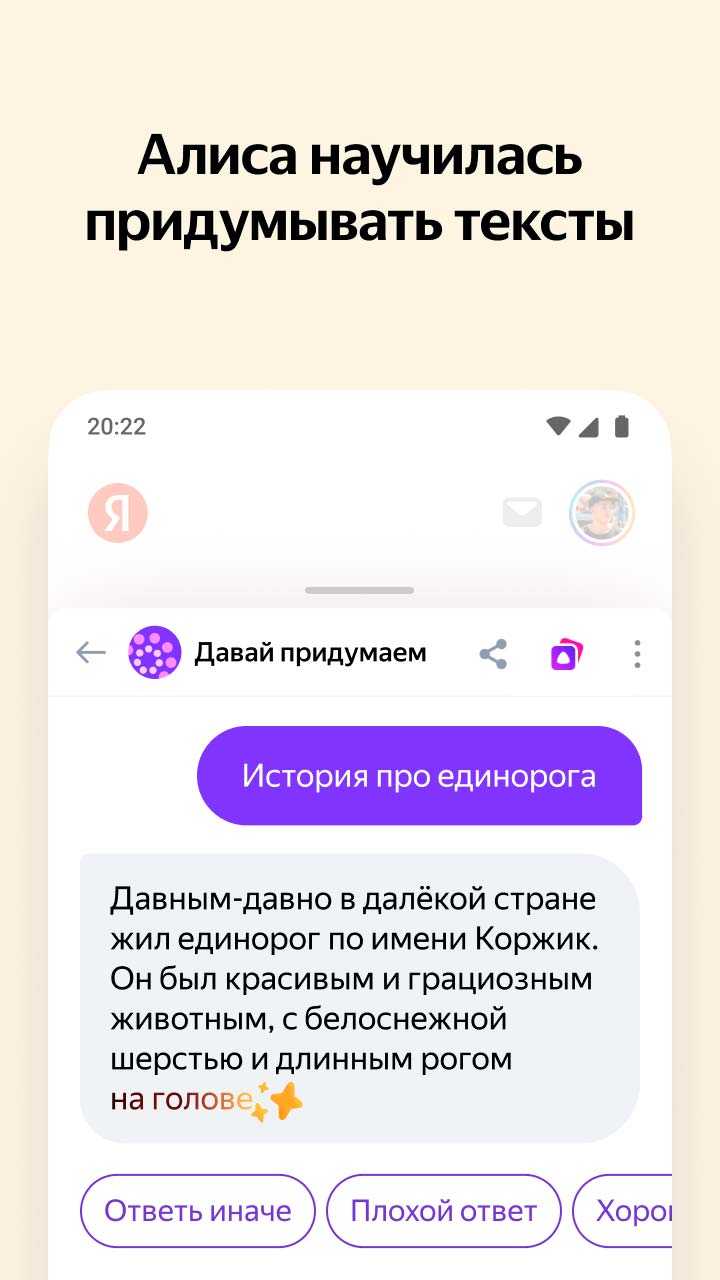Share the conversation via share icon
This screenshot has width=720, height=1280.
click(492, 652)
